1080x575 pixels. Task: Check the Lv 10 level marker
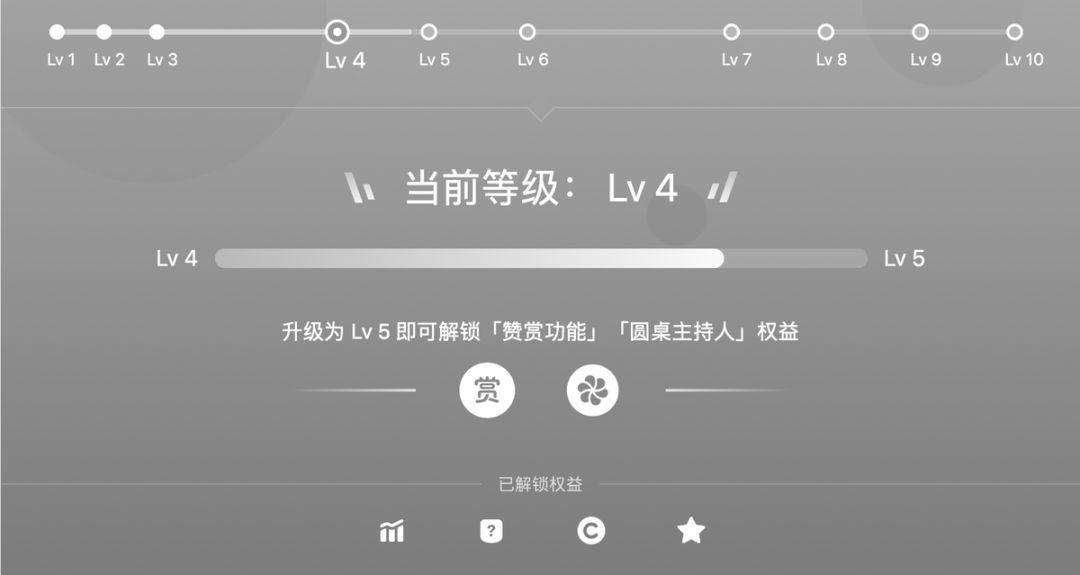pos(1014,32)
